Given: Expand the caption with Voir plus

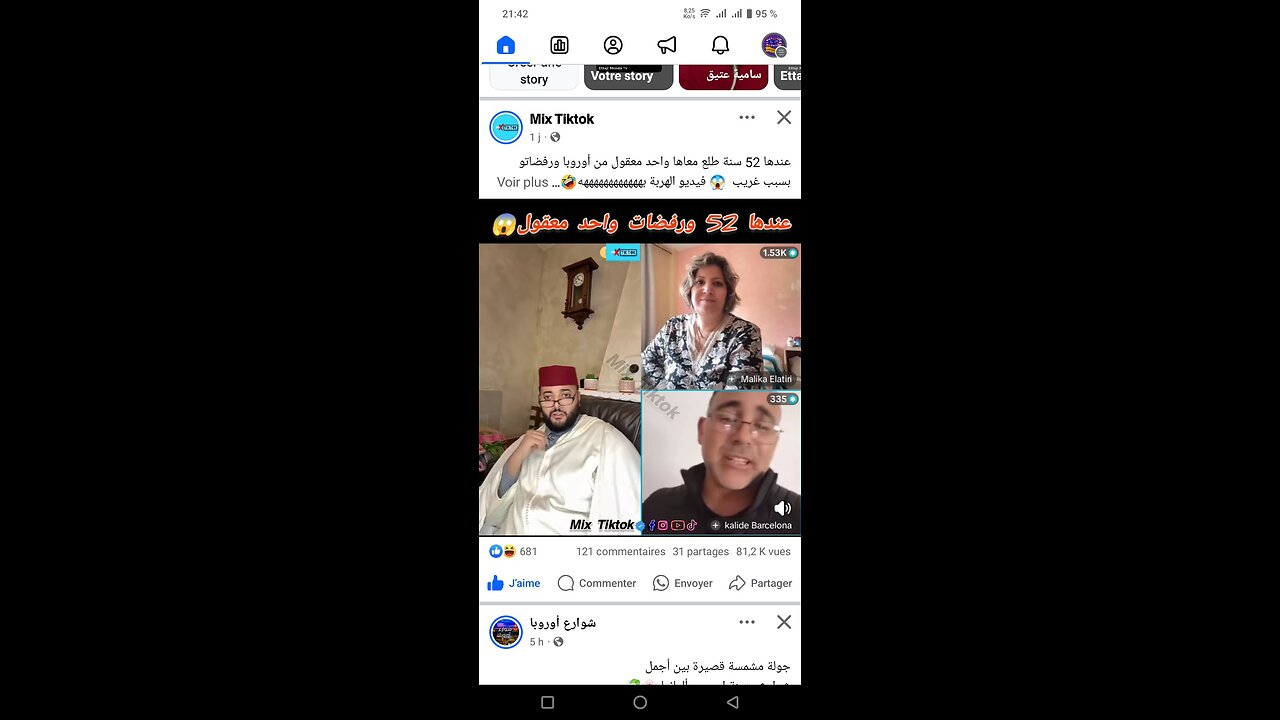Looking at the screenshot, I should (523, 182).
